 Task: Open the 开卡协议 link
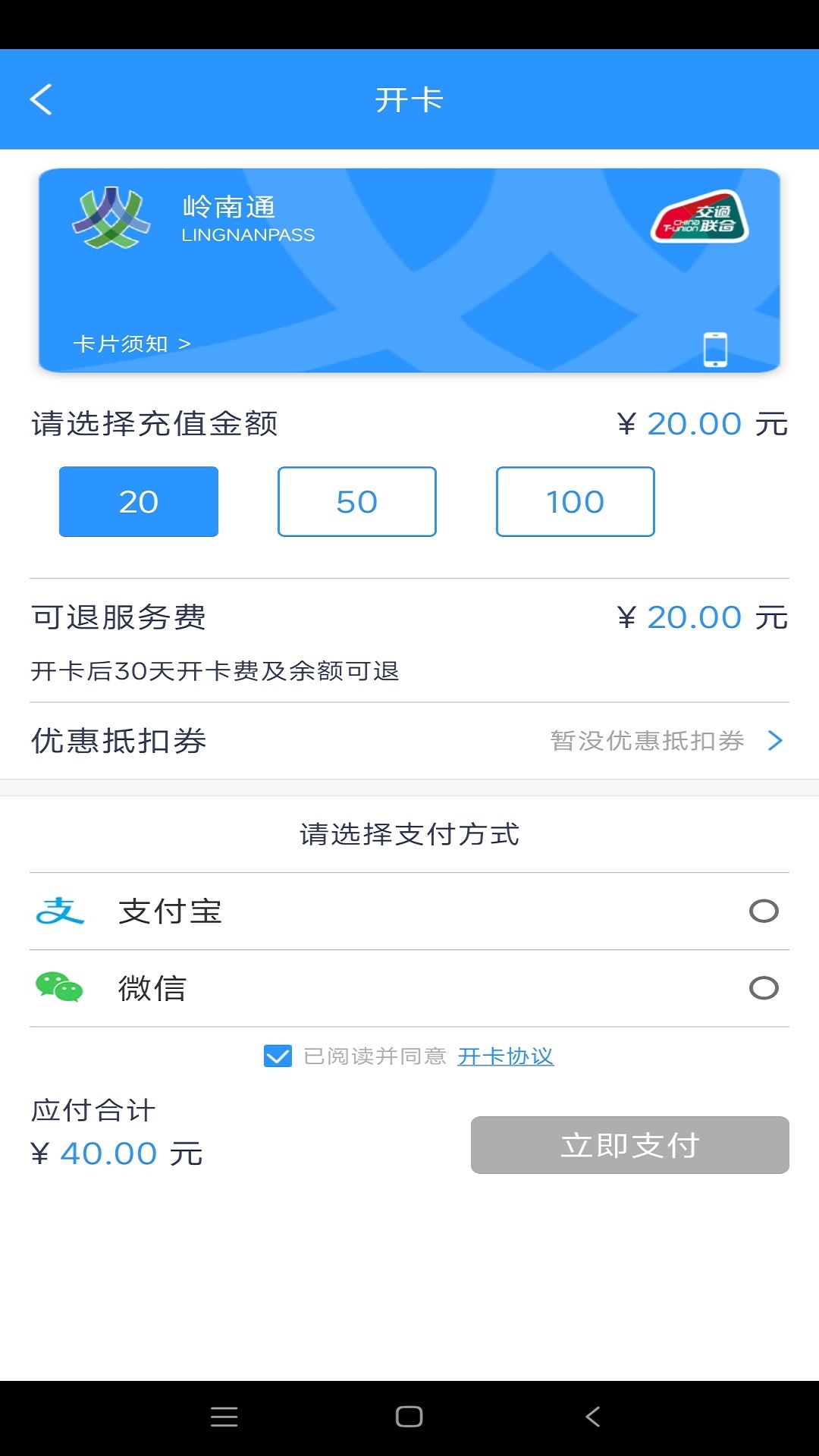click(x=505, y=1056)
